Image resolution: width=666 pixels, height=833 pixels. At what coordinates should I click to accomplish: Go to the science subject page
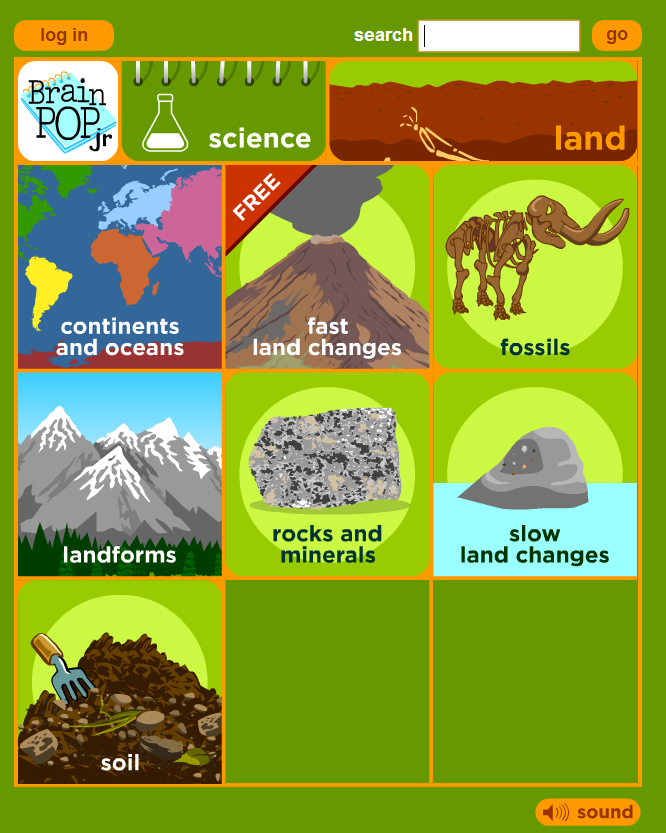tap(224, 111)
